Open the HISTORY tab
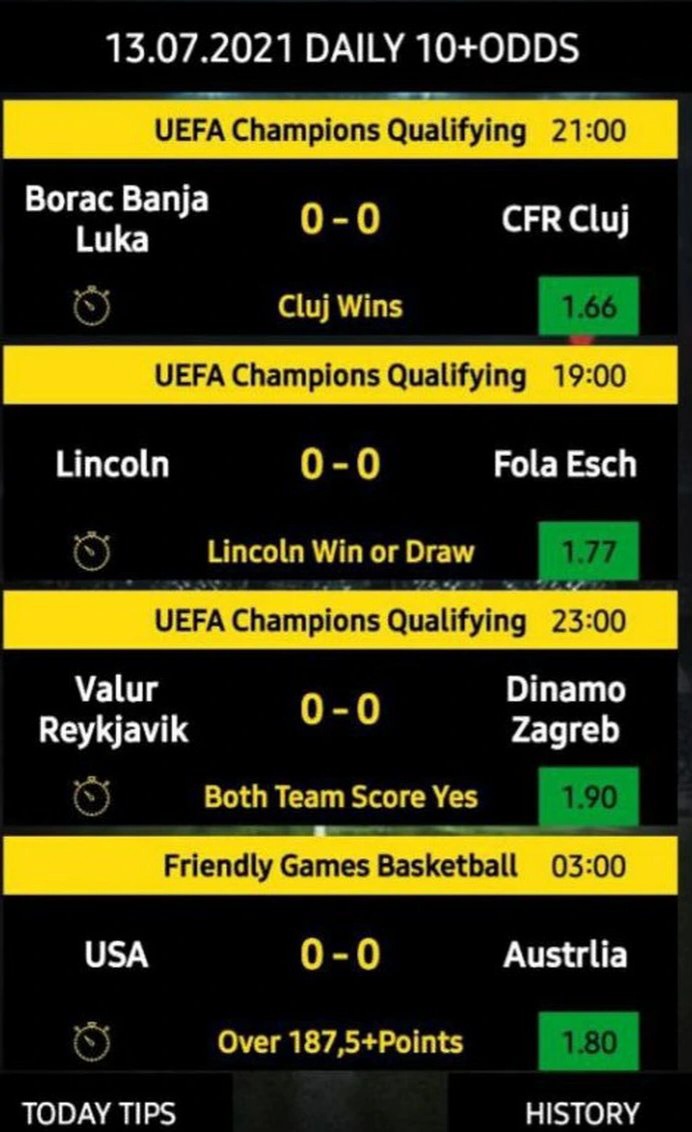Image resolution: width=692 pixels, height=1132 pixels. 582,1112
